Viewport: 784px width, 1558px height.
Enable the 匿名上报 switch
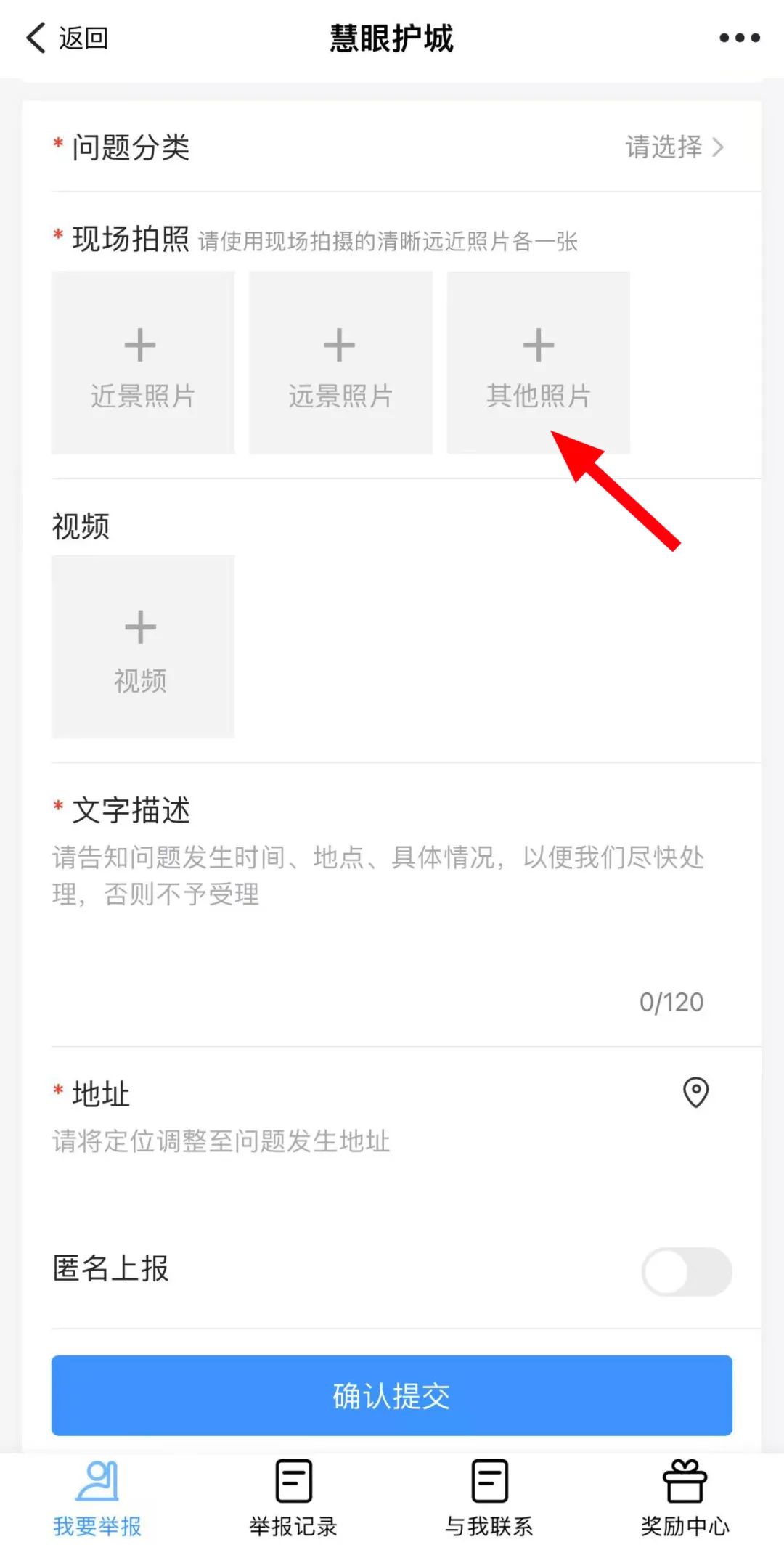click(x=686, y=1272)
